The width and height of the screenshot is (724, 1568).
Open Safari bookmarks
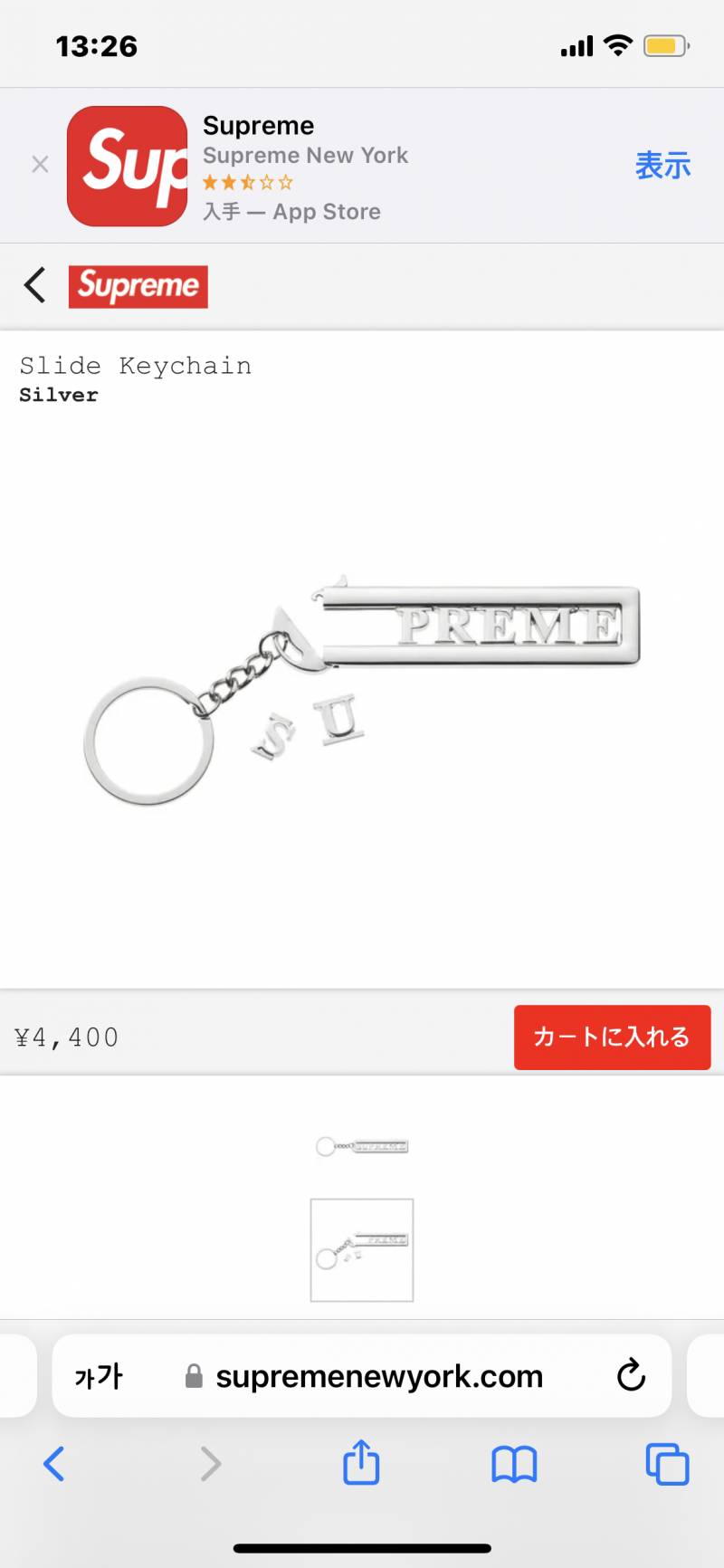click(x=514, y=1463)
